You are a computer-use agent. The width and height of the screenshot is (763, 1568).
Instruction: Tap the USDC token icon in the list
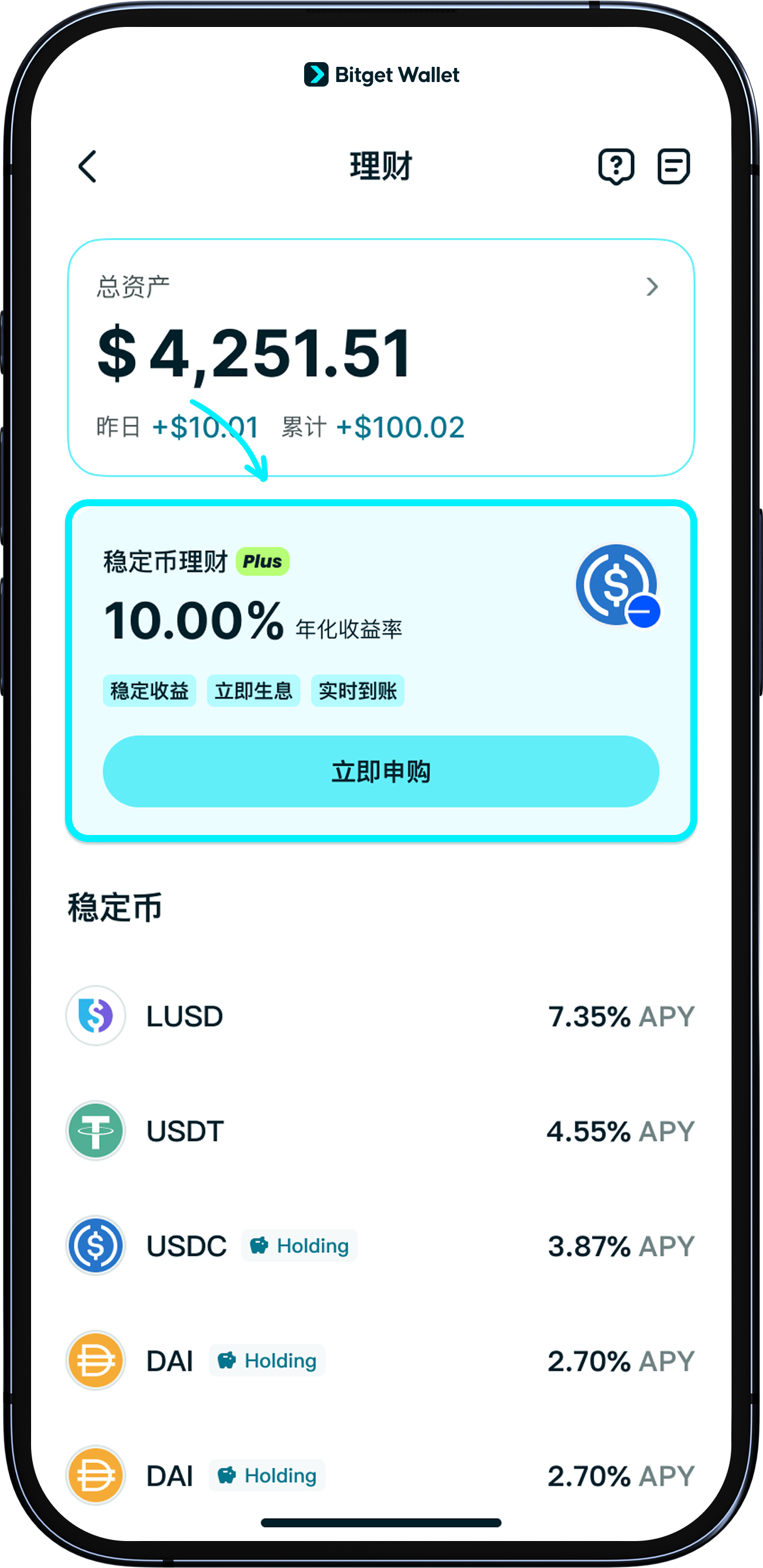pyautogui.click(x=96, y=1246)
